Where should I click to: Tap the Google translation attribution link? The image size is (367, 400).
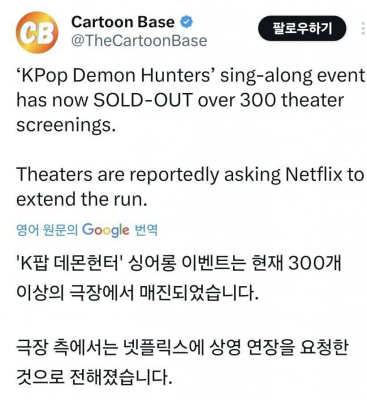pos(87,230)
